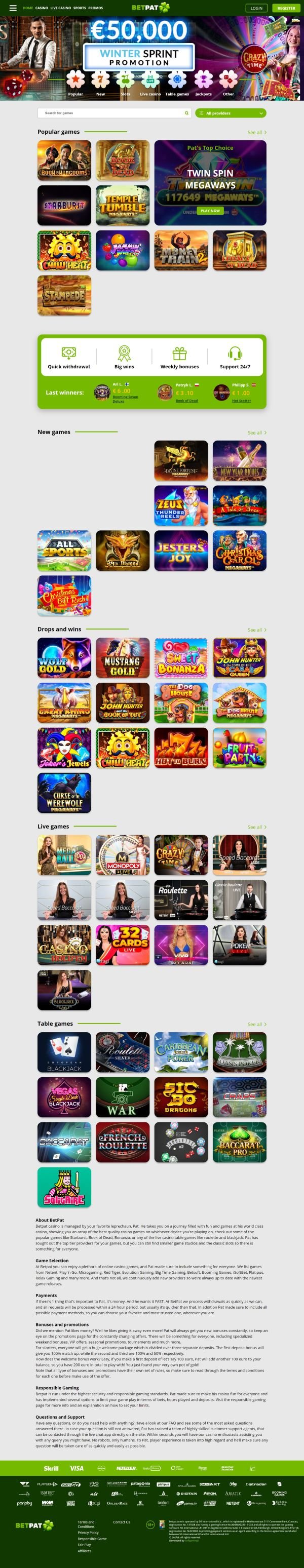The width and height of the screenshot is (304, 1568).
Task: Tap Play Now on Twin Spin Megaways
Action: pyautogui.click(x=210, y=211)
